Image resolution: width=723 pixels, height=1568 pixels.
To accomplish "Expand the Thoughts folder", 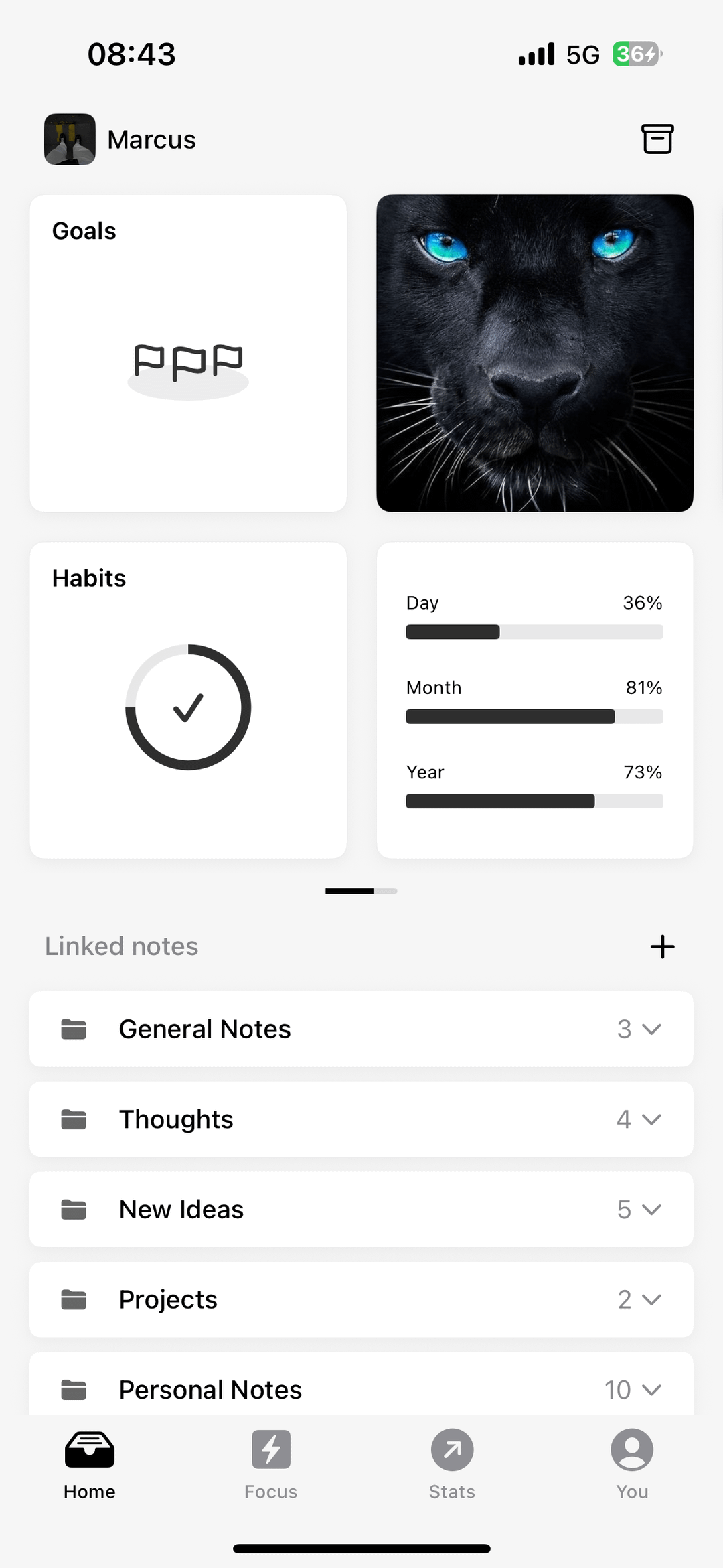I will [x=361, y=1119].
